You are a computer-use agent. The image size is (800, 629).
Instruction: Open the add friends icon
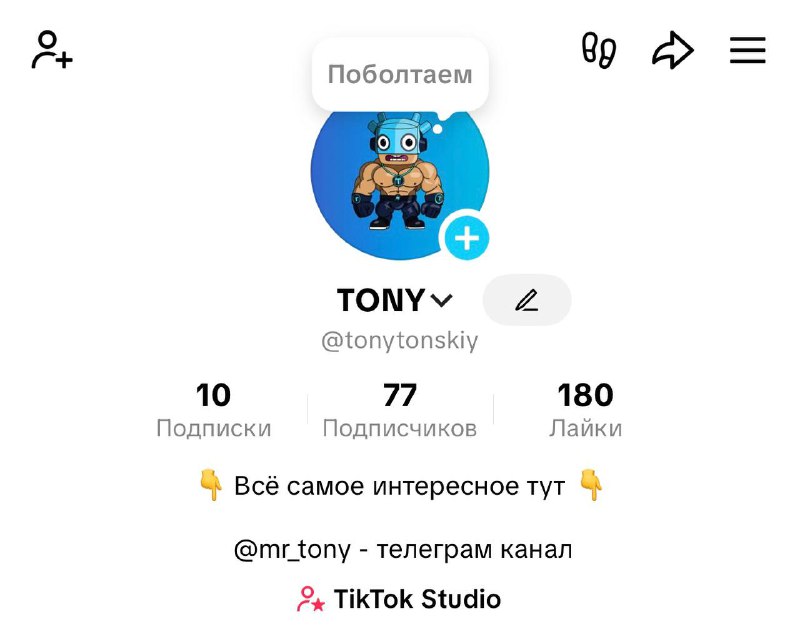(52, 50)
